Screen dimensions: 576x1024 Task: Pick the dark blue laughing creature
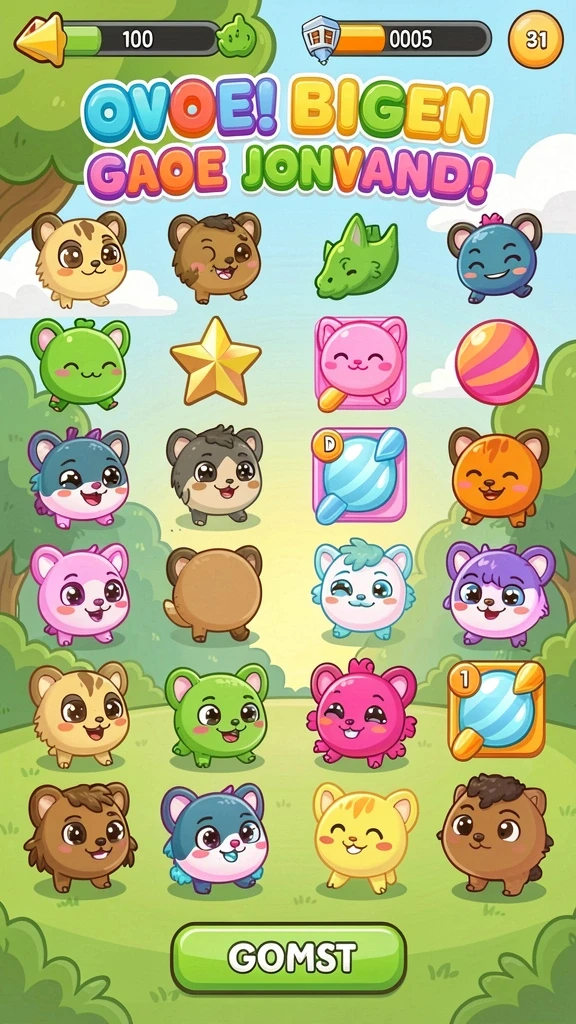pos(494,258)
